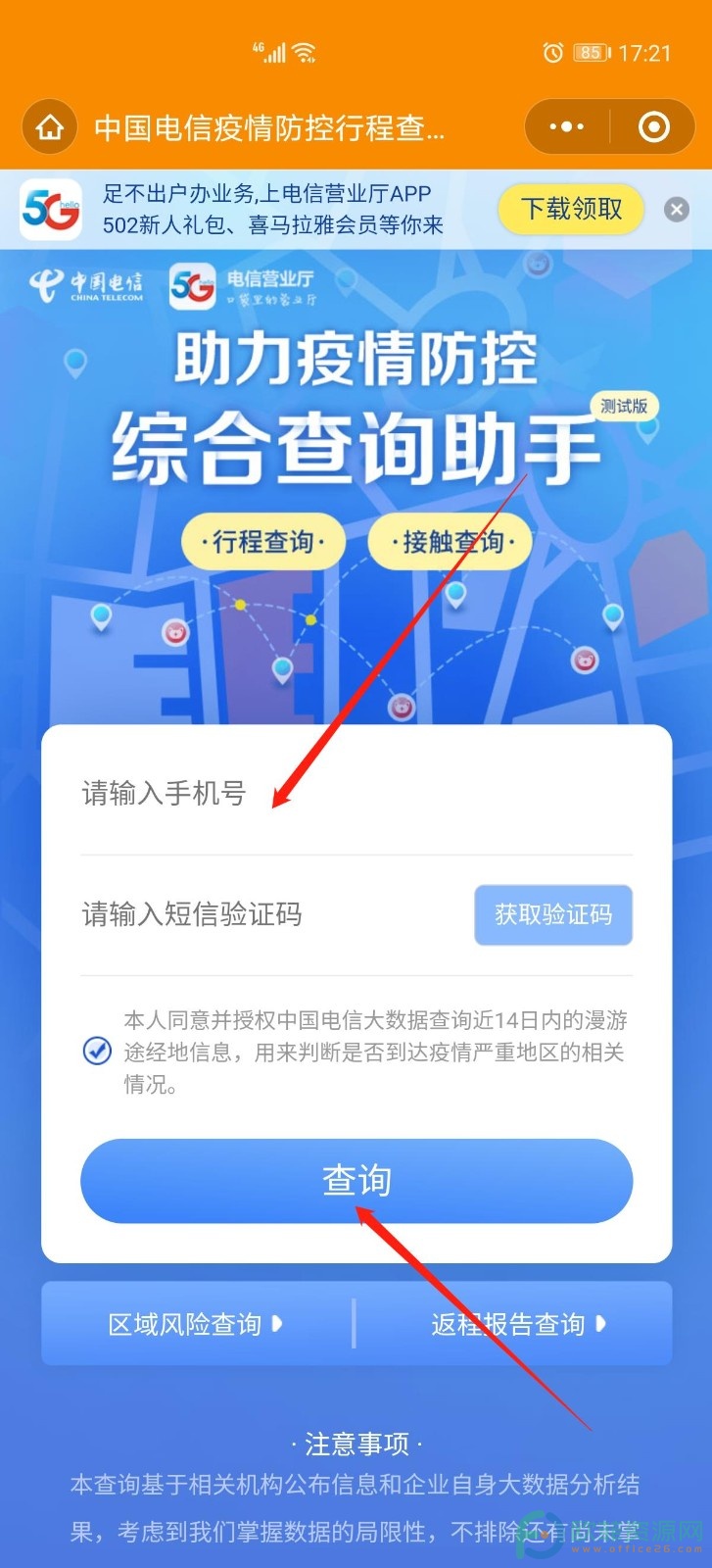This screenshot has width=712, height=1568.
Task: Tap the 下载领取 button in the banner
Action: tap(571, 209)
